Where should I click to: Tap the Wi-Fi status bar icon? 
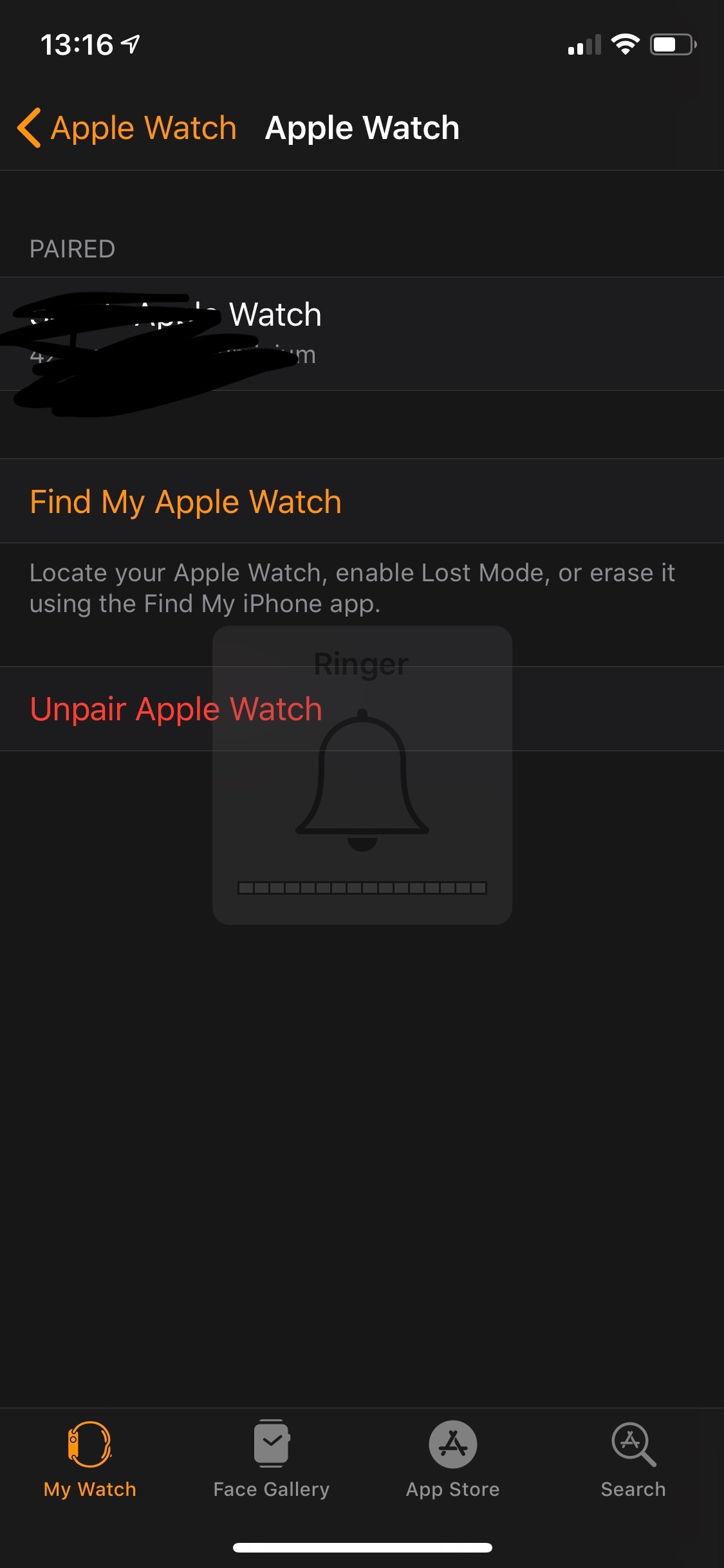click(625, 43)
